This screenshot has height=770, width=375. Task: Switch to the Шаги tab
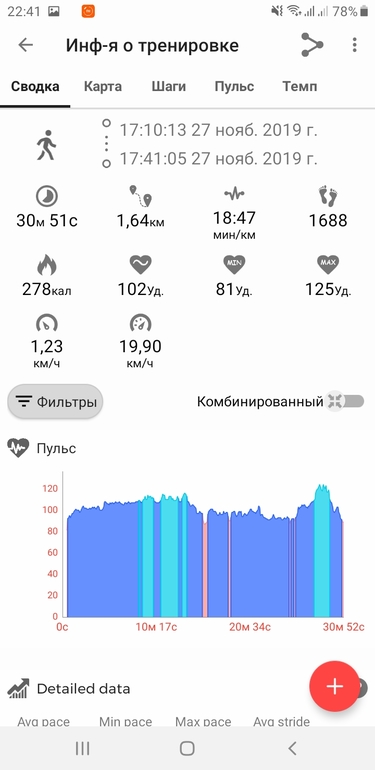pos(168,87)
